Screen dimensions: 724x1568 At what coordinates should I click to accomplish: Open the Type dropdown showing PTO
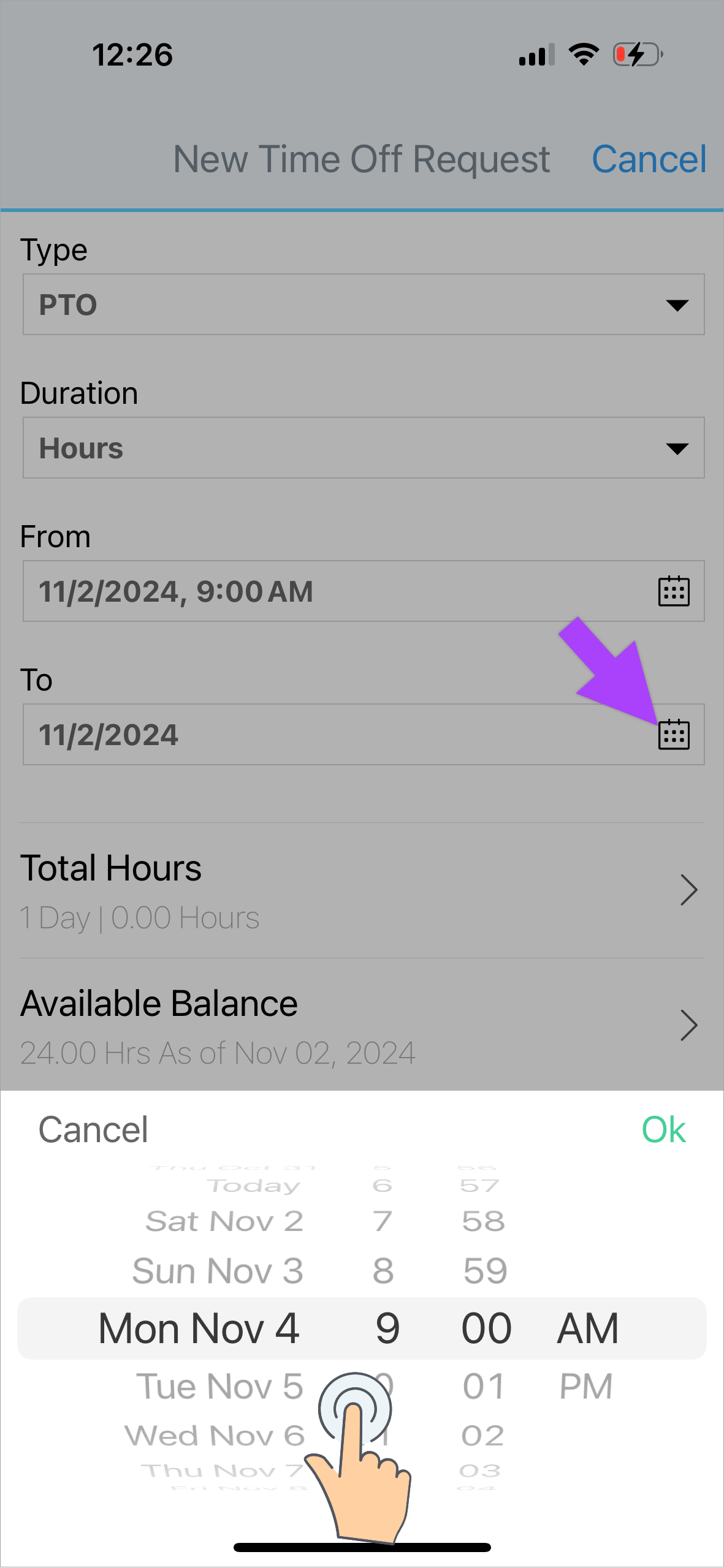[363, 305]
